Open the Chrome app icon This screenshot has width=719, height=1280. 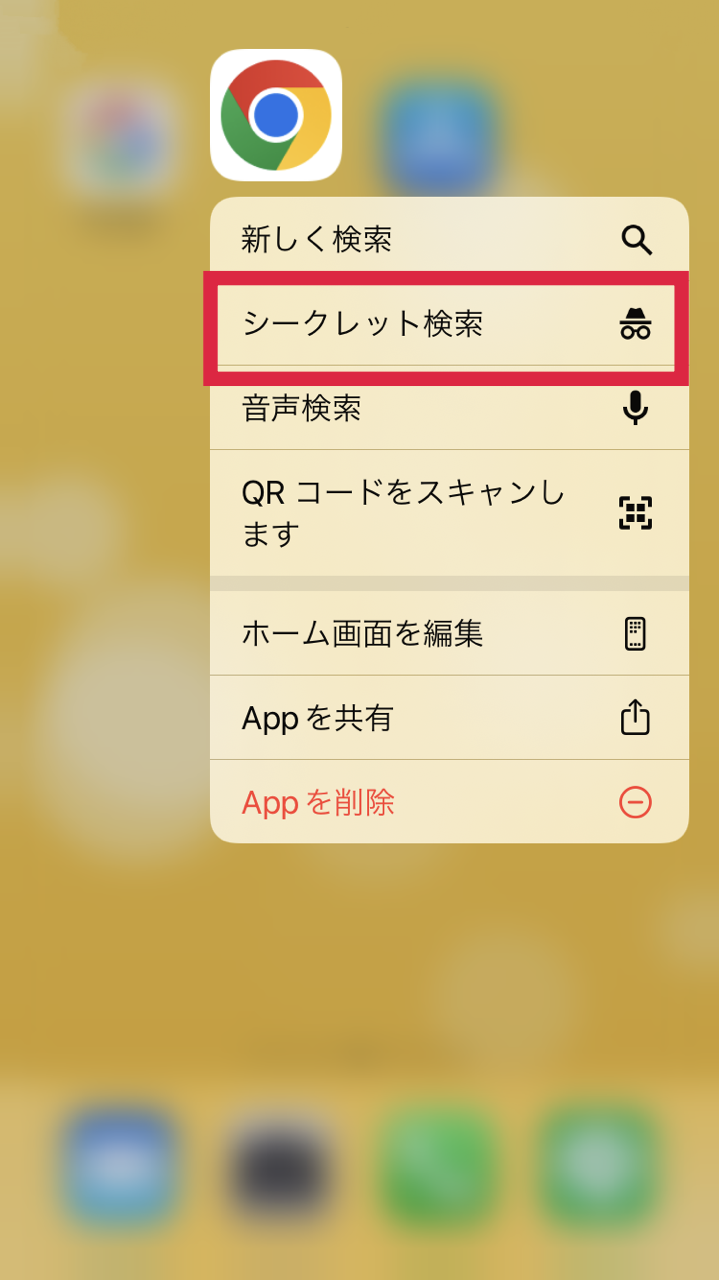[276, 115]
